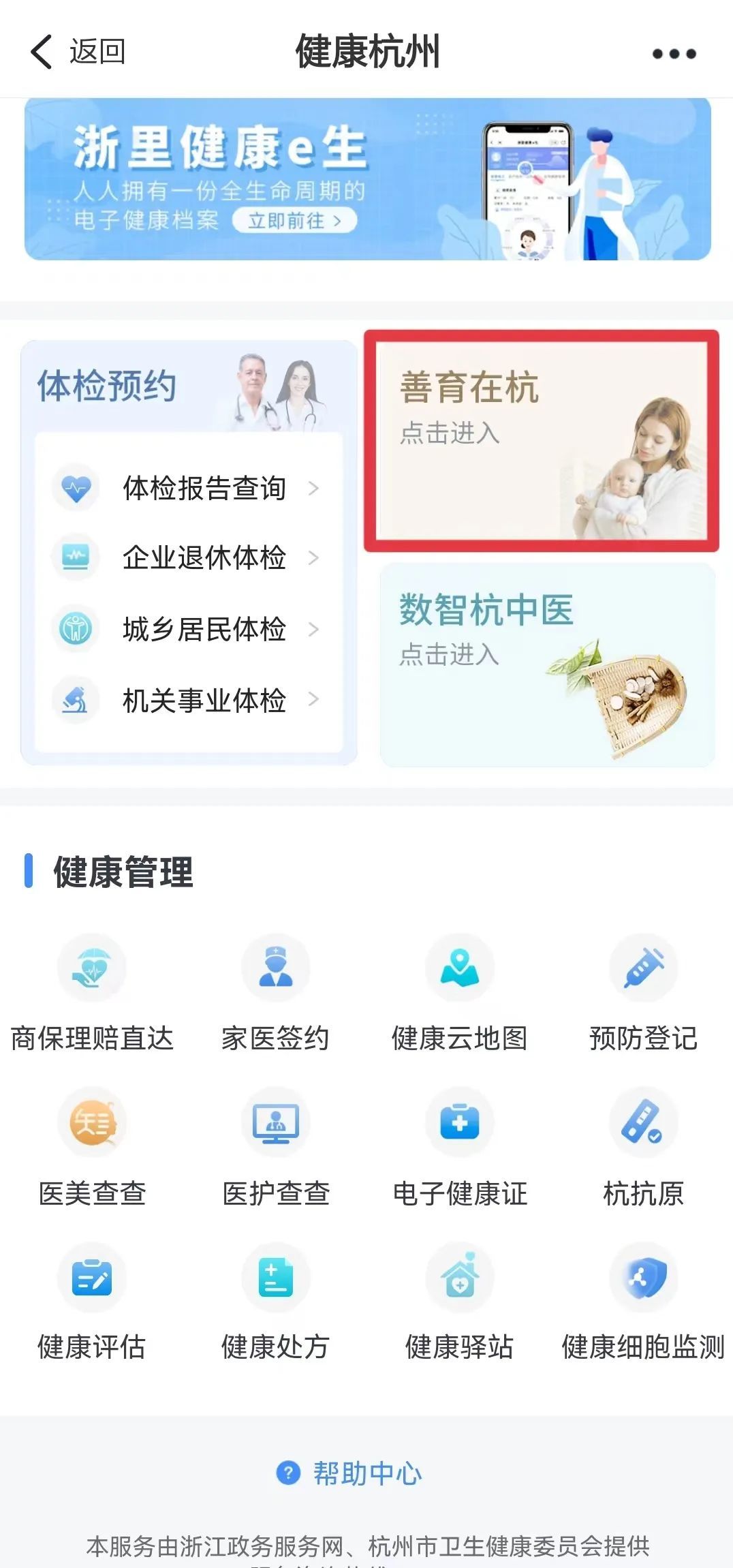Open the 浙里健康e生 banner
The height and width of the screenshot is (1568, 733).
pos(367,179)
